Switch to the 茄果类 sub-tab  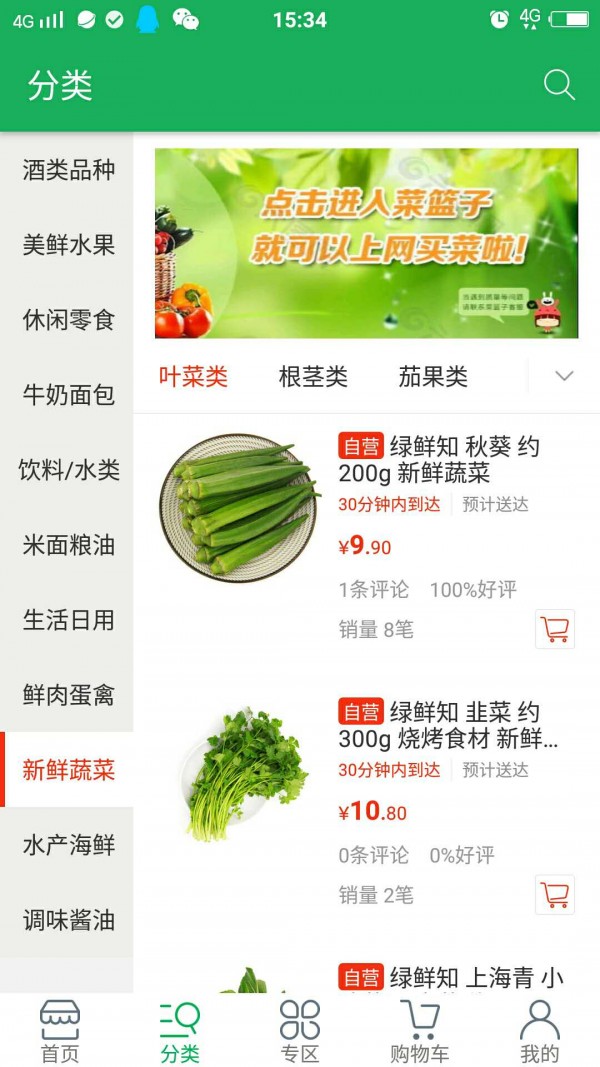pos(433,377)
